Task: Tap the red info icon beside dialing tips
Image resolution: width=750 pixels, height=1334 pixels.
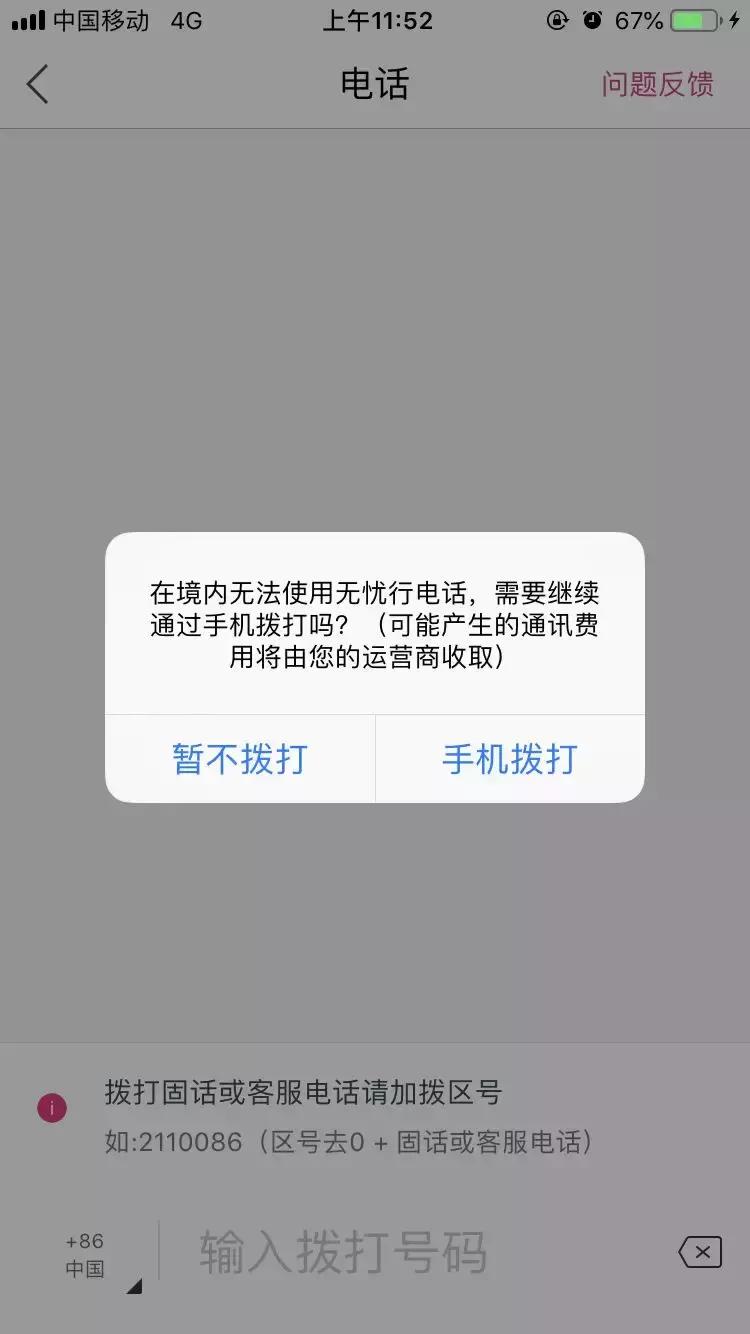Action: [x=51, y=1108]
